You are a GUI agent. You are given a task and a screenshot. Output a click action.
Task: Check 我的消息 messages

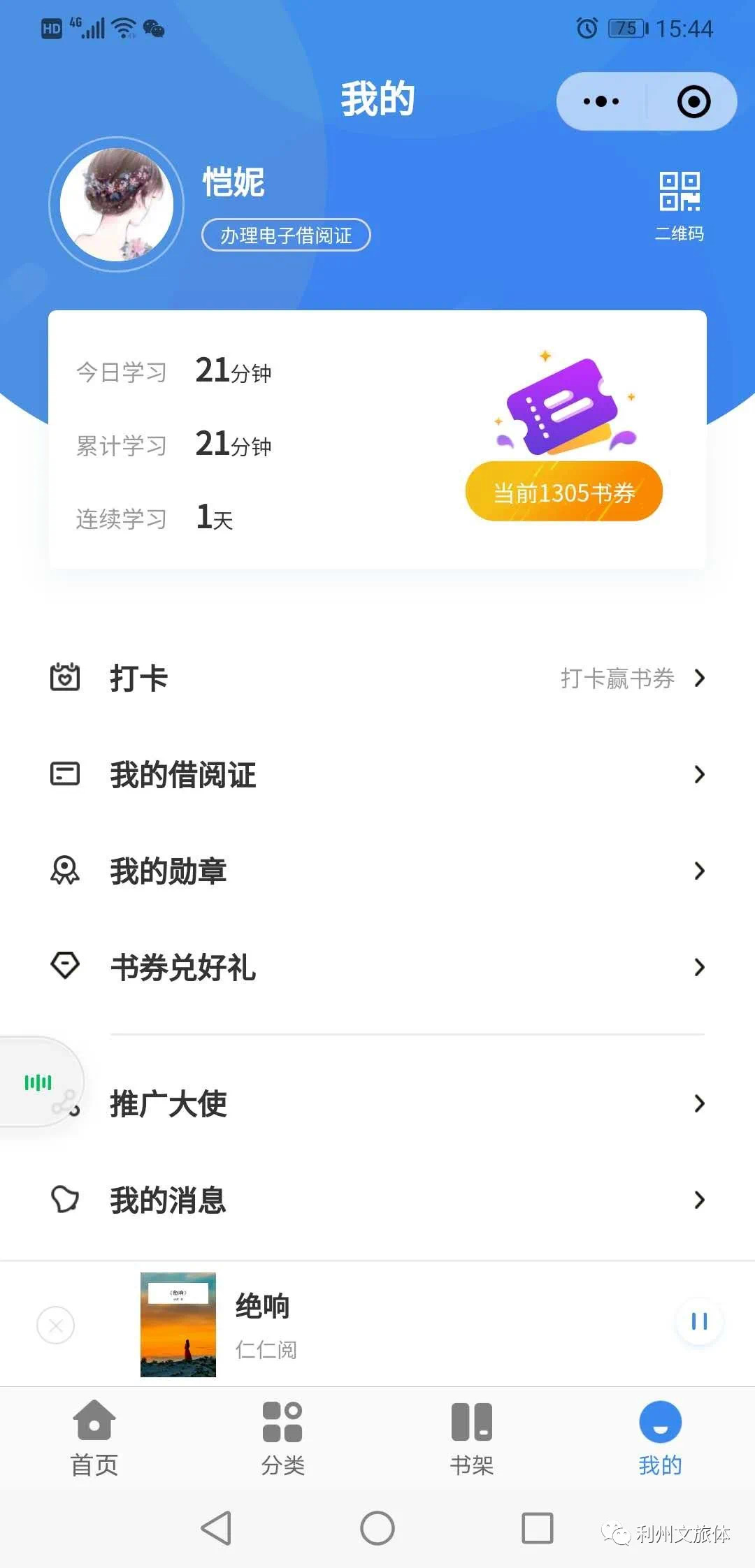click(377, 1200)
